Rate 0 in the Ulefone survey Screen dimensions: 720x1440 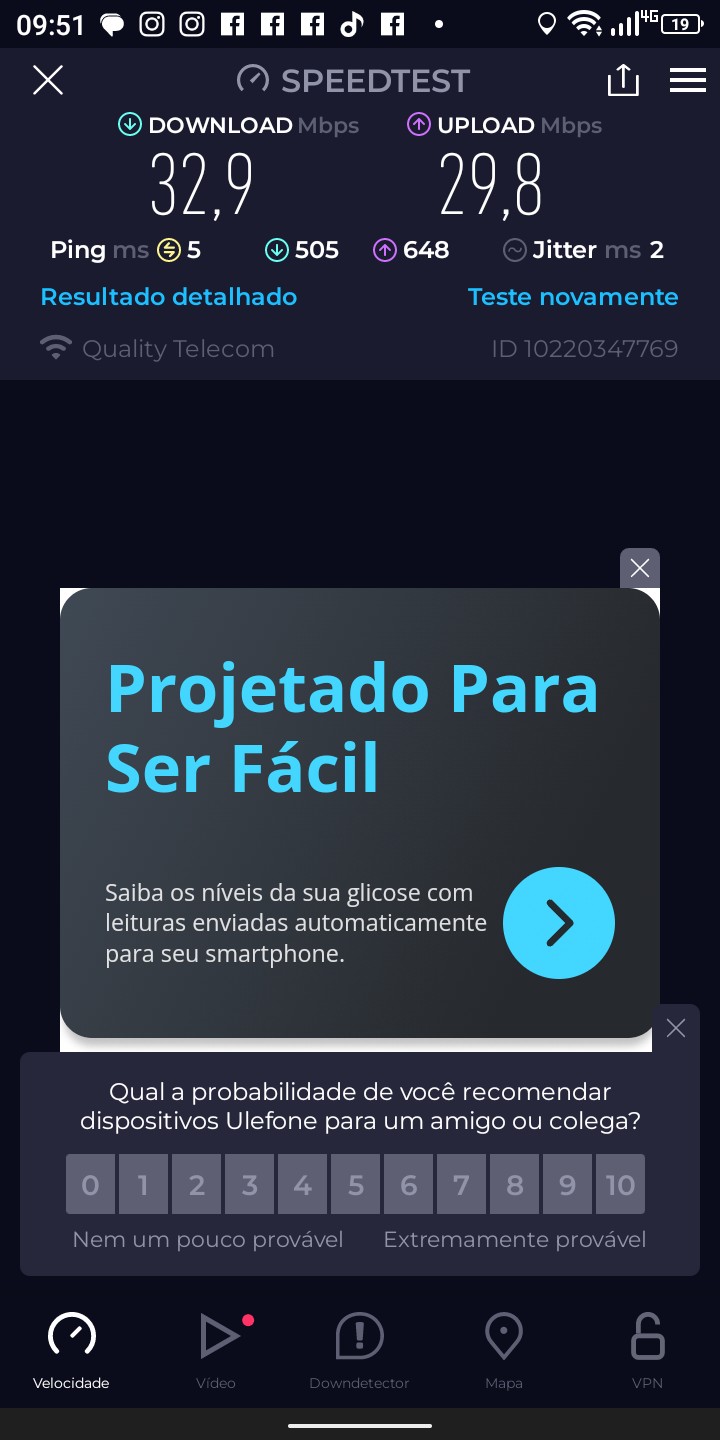coord(91,1185)
